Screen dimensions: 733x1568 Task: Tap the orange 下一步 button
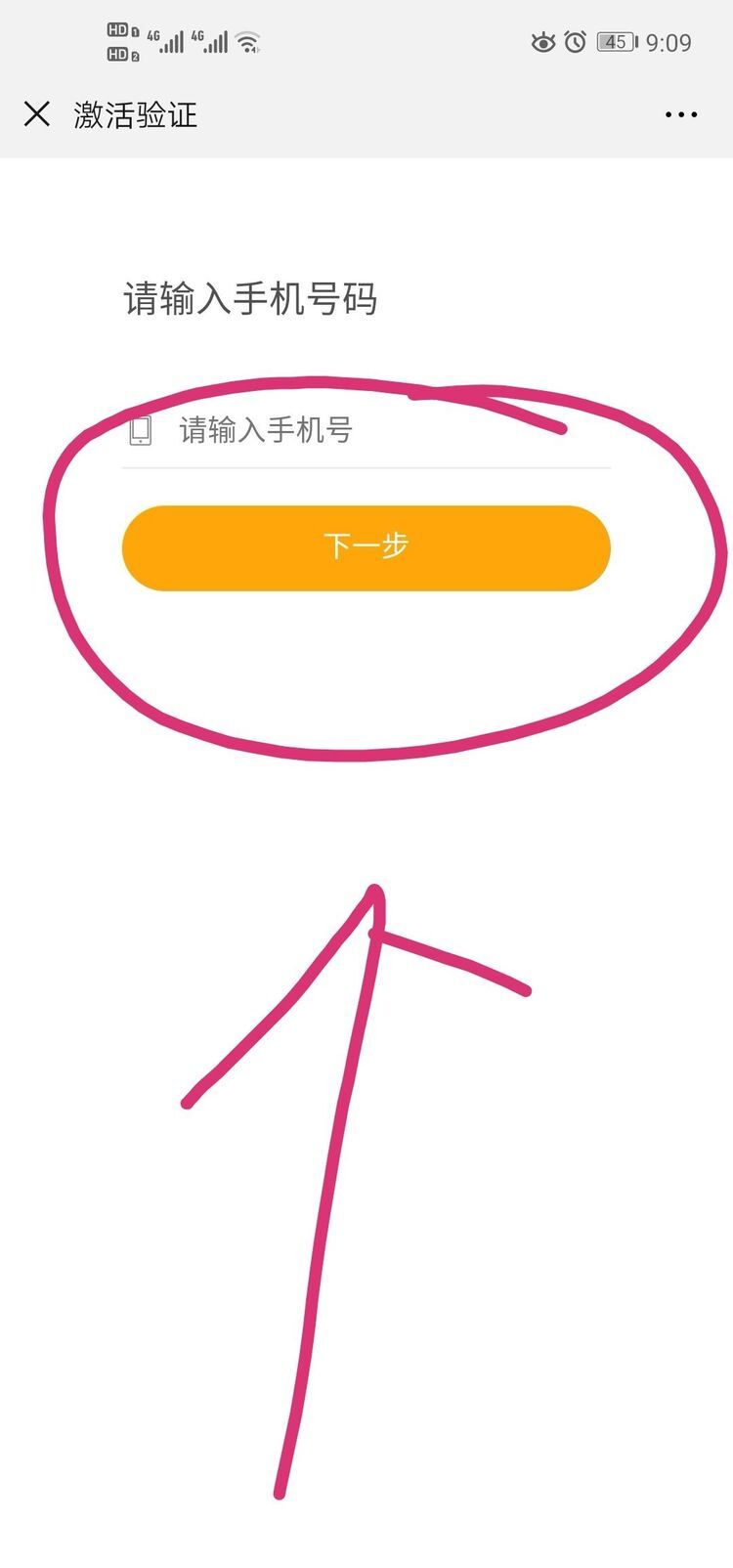pos(366,547)
